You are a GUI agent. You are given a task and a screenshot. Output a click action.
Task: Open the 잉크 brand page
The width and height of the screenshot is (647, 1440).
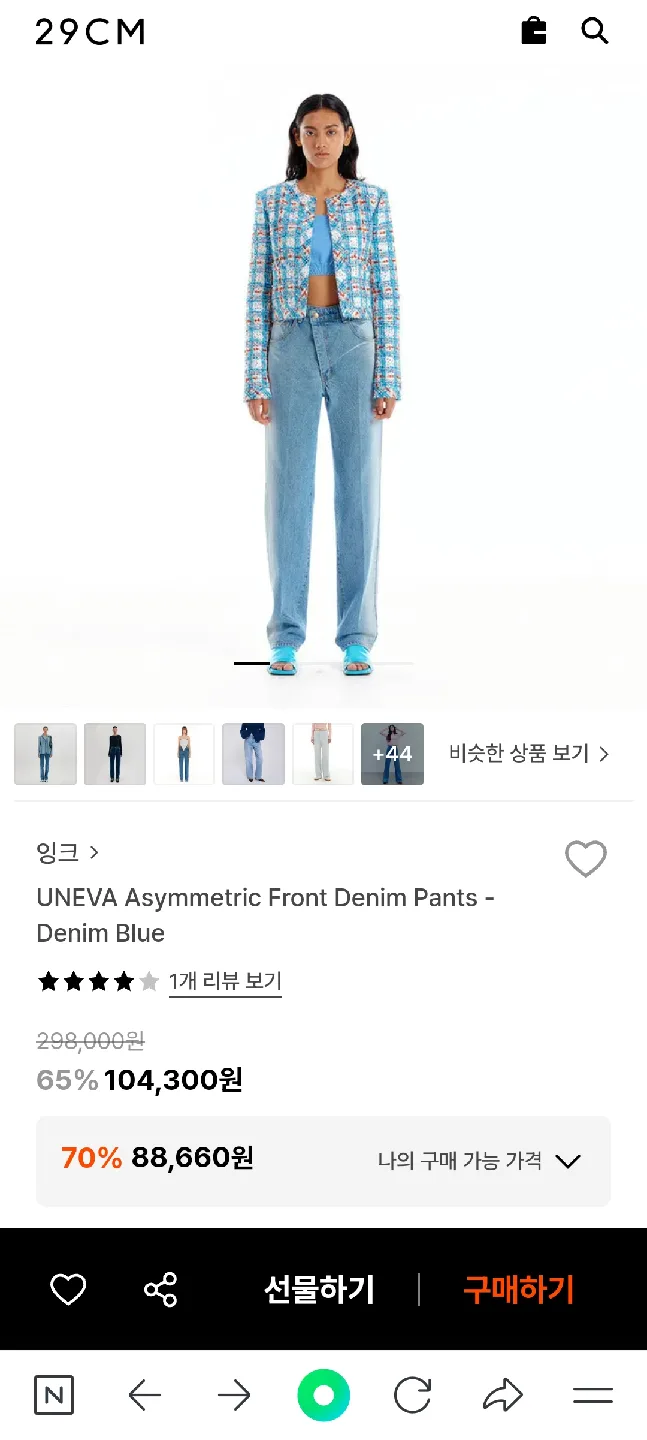coord(68,852)
